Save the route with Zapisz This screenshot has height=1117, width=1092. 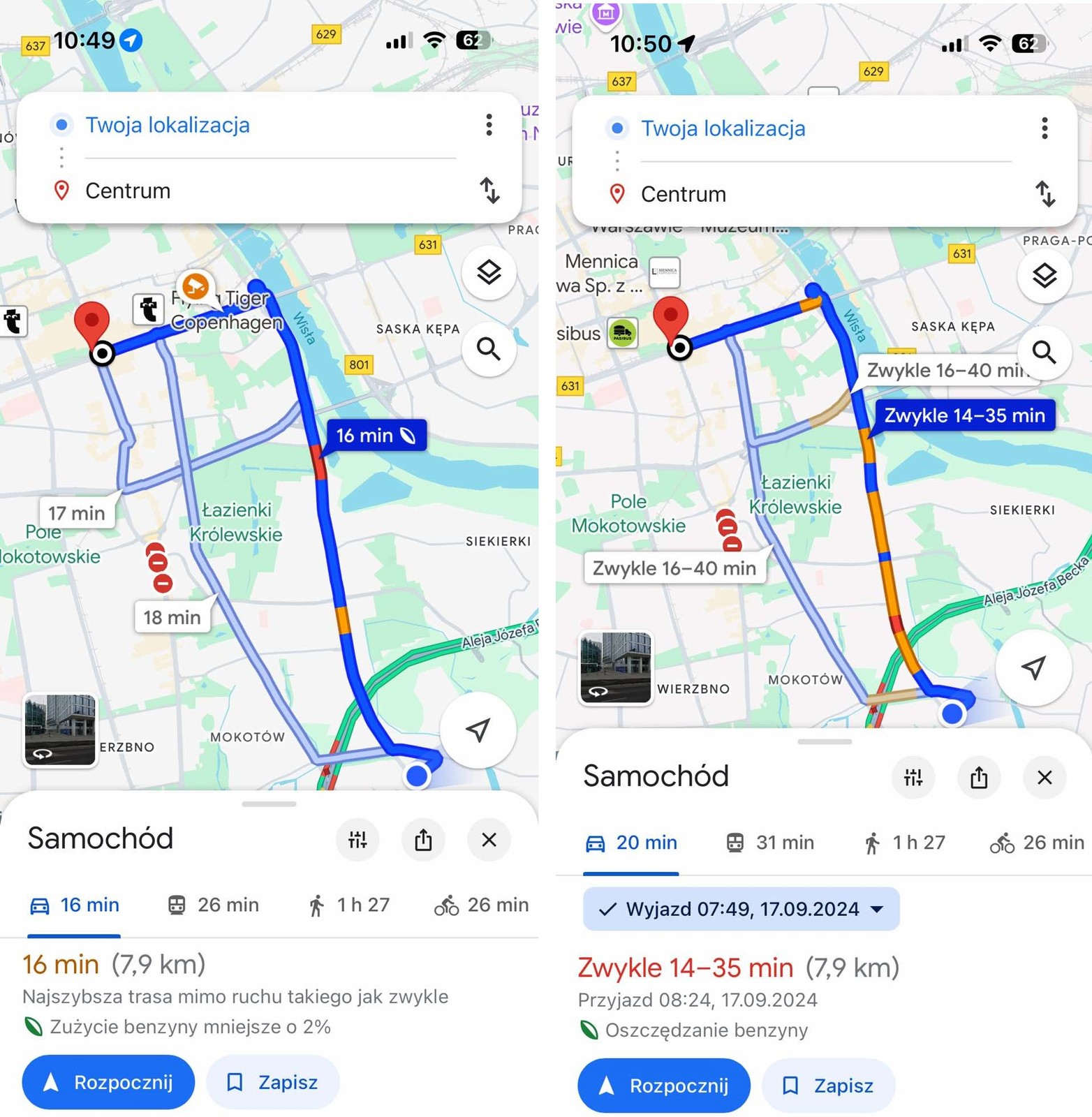[x=272, y=1082]
